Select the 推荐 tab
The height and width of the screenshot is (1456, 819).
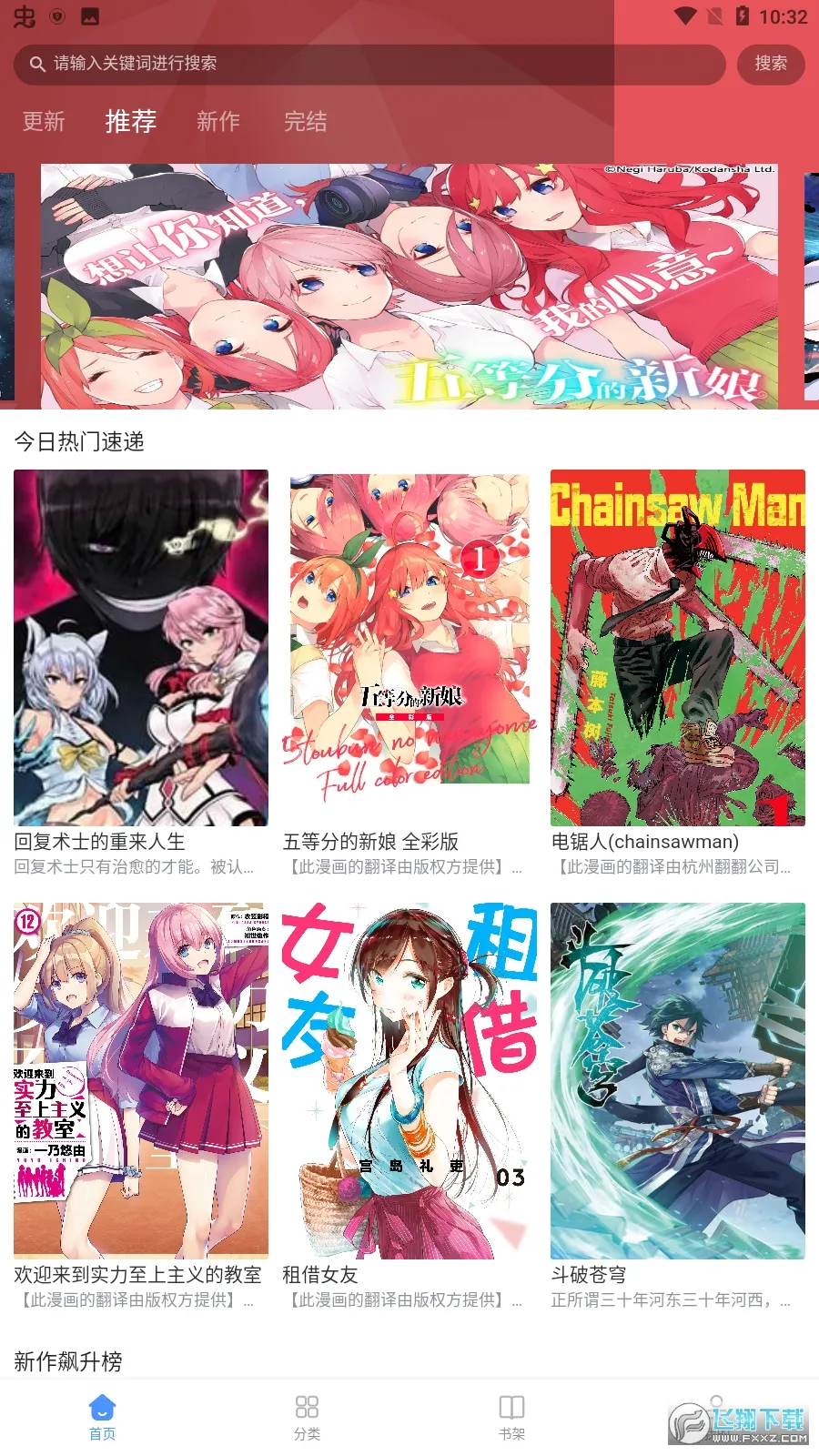pos(130,121)
